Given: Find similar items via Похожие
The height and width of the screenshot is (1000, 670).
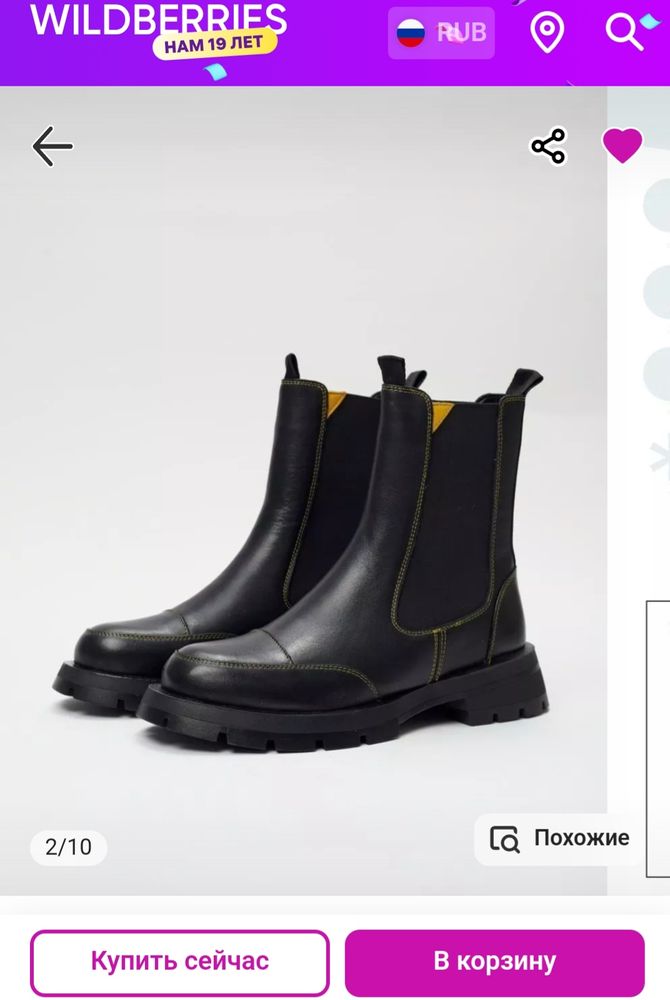Looking at the screenshot, I should (560, 838).
